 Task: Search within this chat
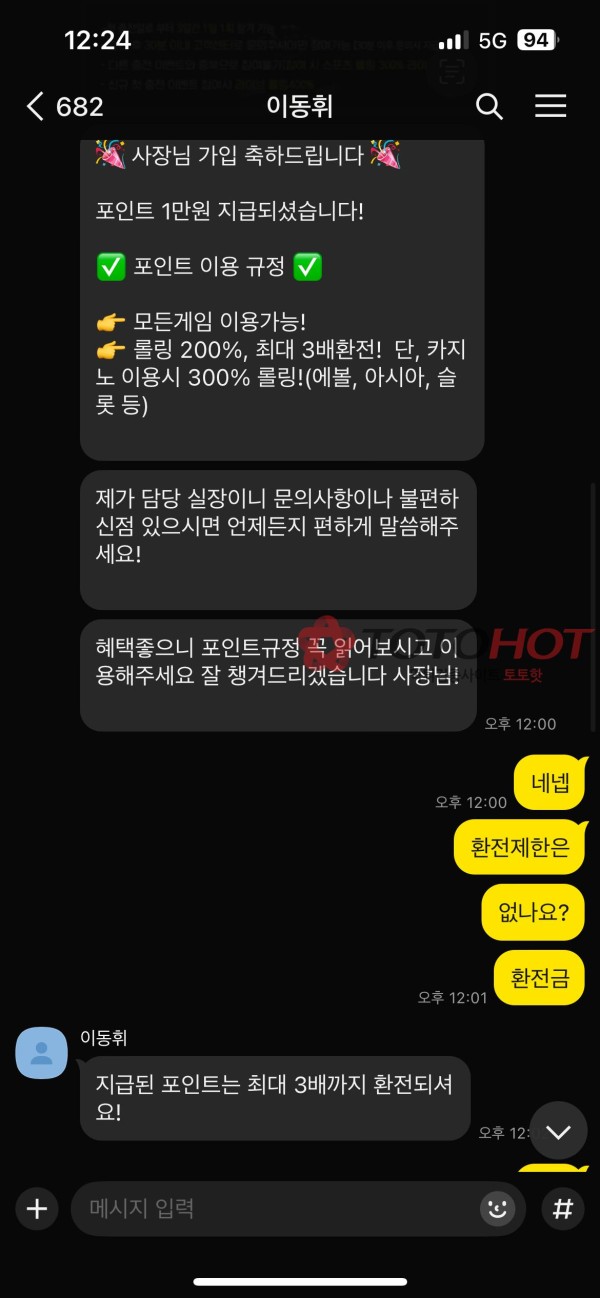click(x=489, y=107)
